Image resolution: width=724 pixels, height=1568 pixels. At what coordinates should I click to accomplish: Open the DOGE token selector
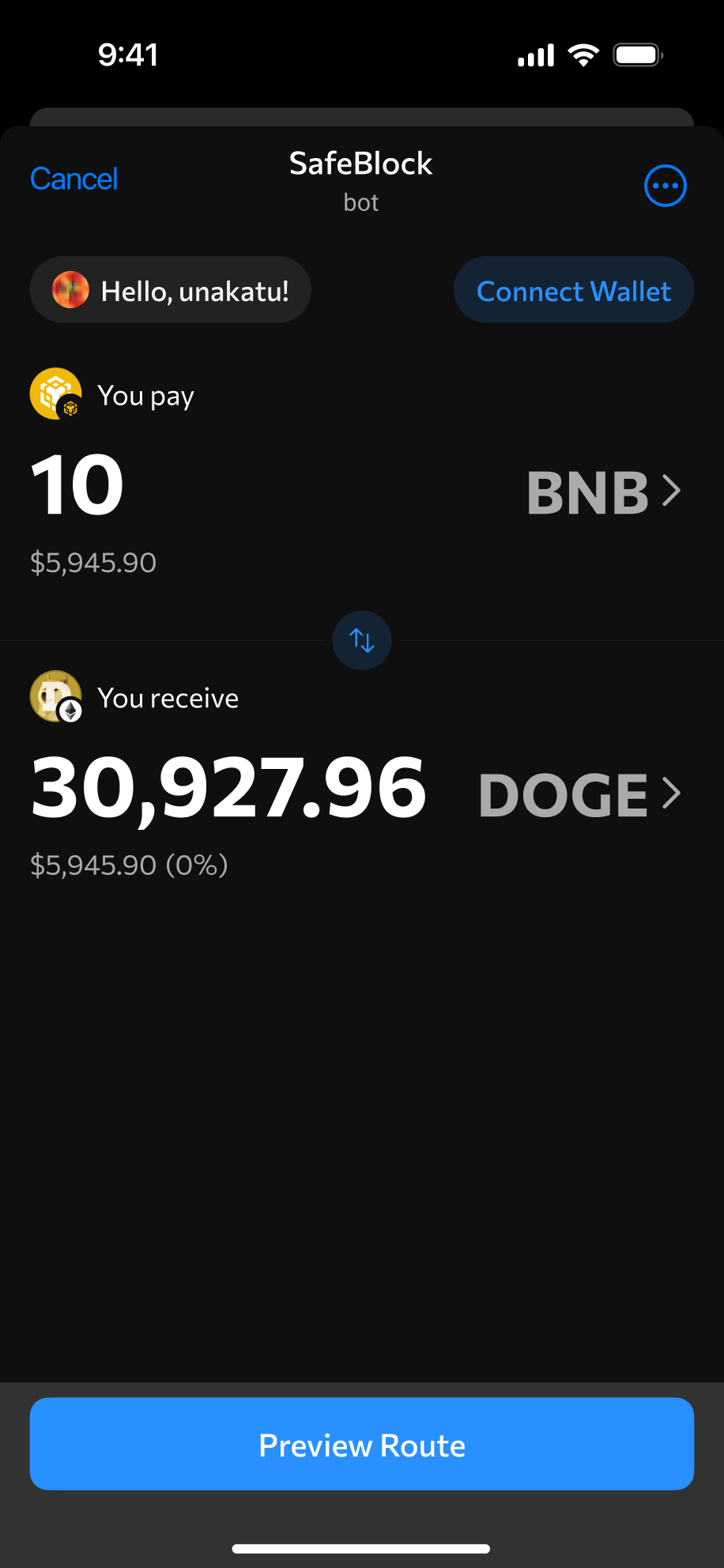click(563, 794)
